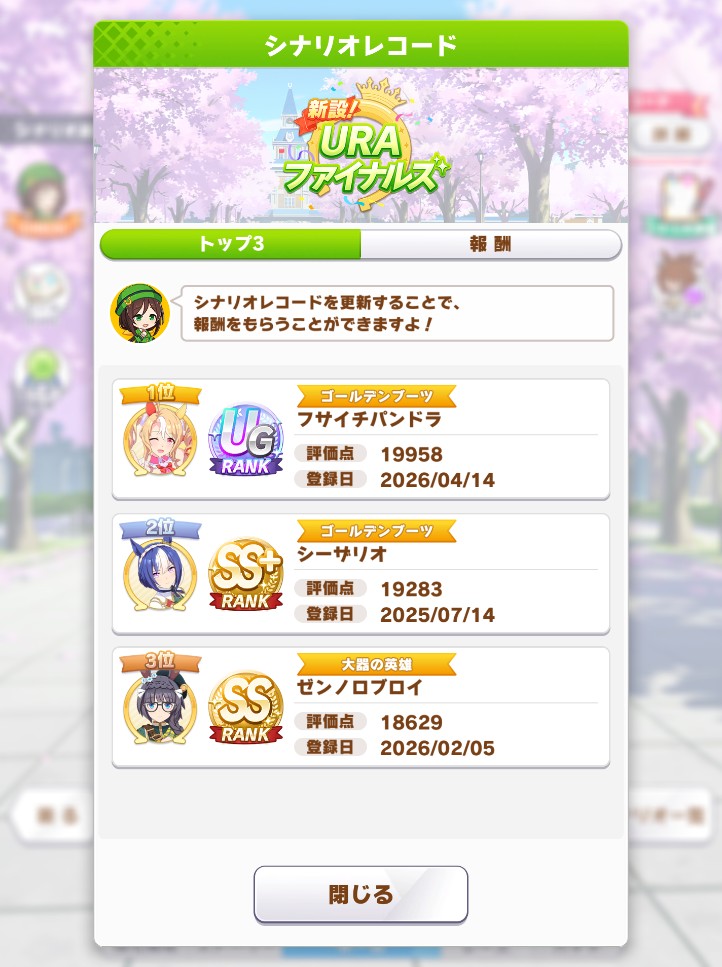Open the フサイチパンドラ record card
Viewport: 722px width, 967px height.
coord(361,438)
